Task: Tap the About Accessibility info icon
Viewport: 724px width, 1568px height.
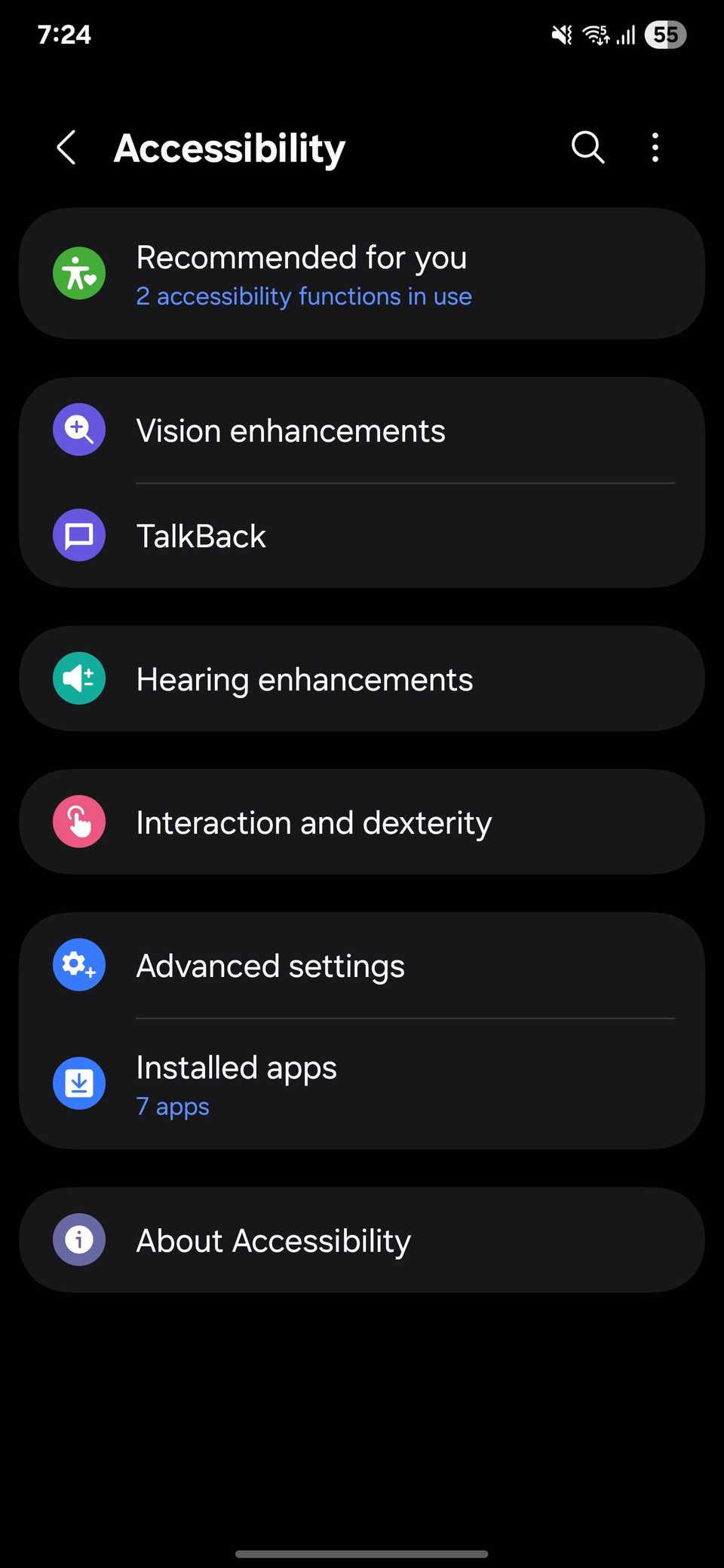Action: 78,1239
